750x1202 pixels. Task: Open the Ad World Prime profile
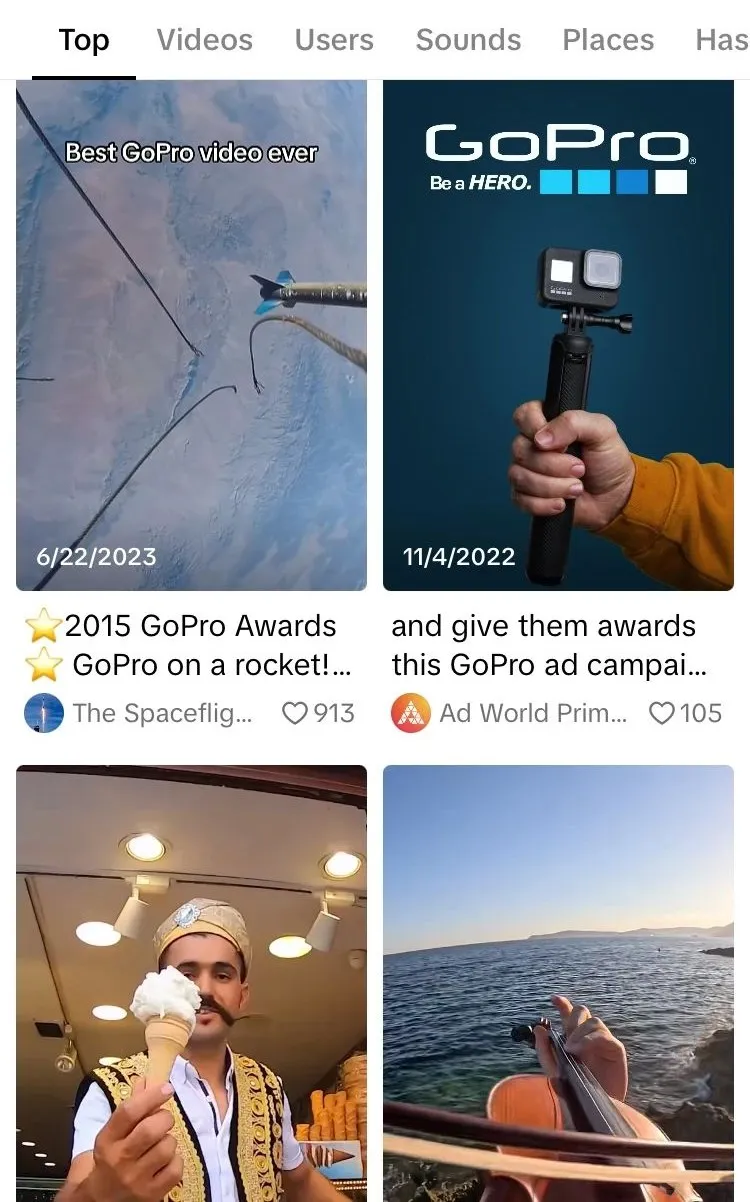[x=509, y=713]
